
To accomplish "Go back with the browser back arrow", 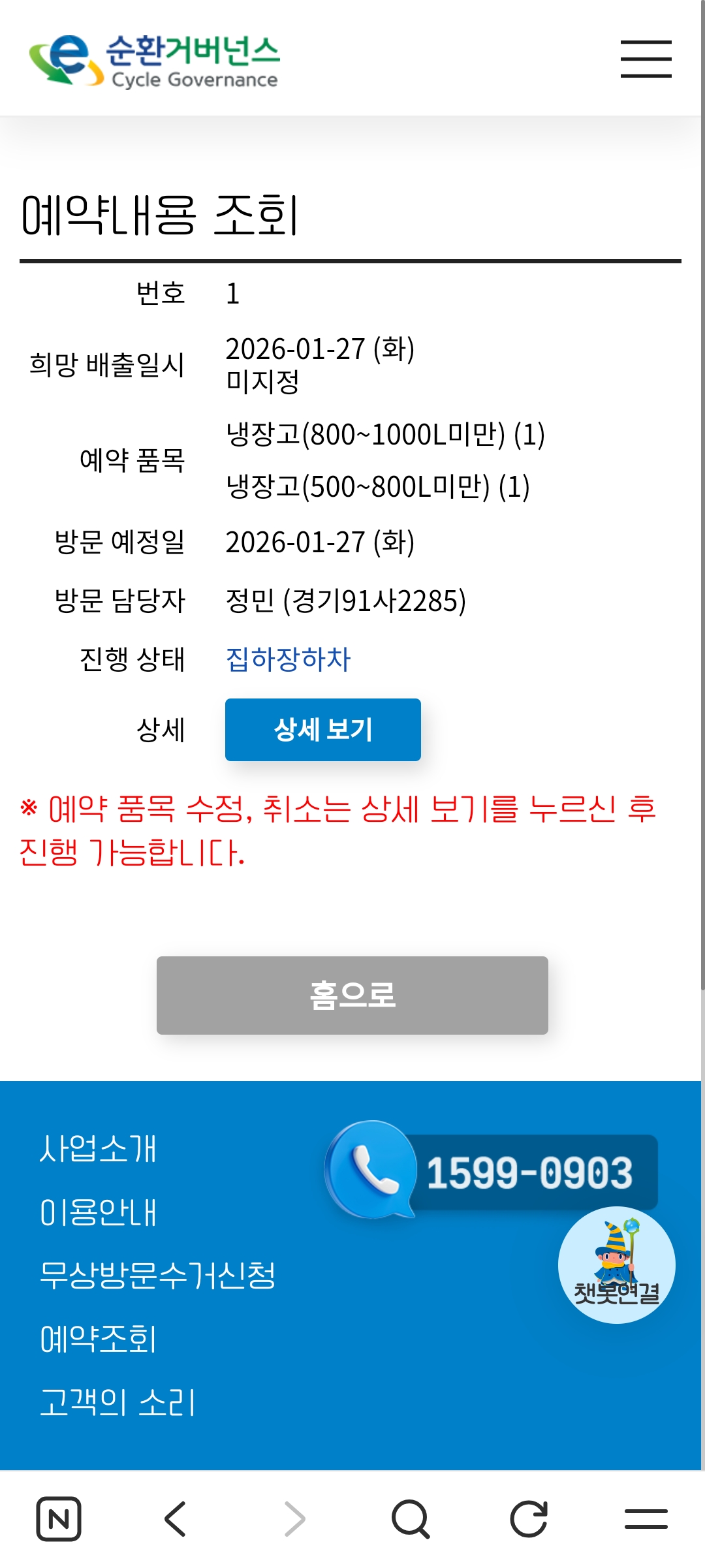I will click(176, 1519).
